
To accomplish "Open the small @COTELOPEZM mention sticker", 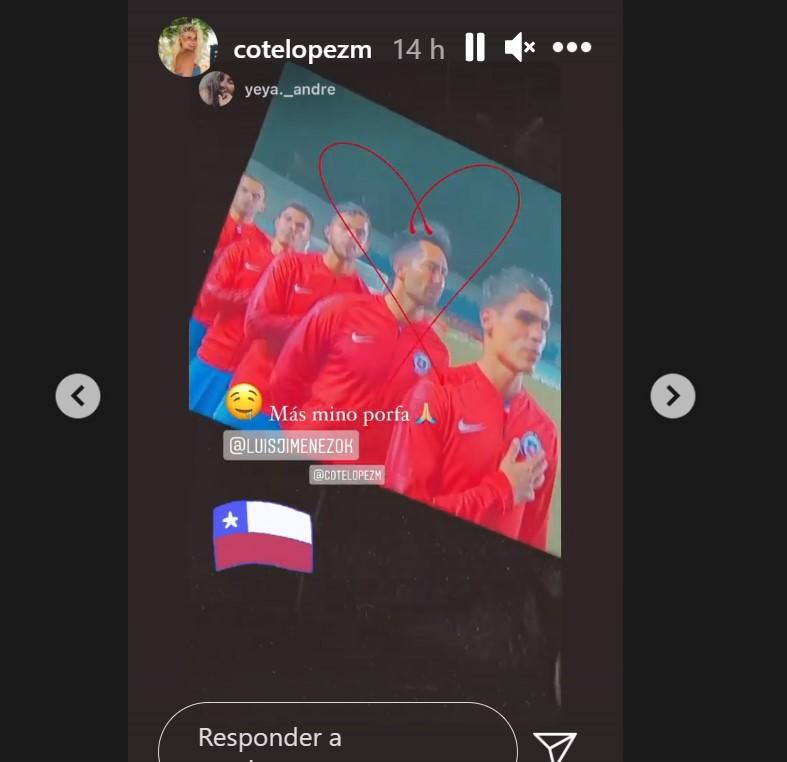I will tap(346, 476).
